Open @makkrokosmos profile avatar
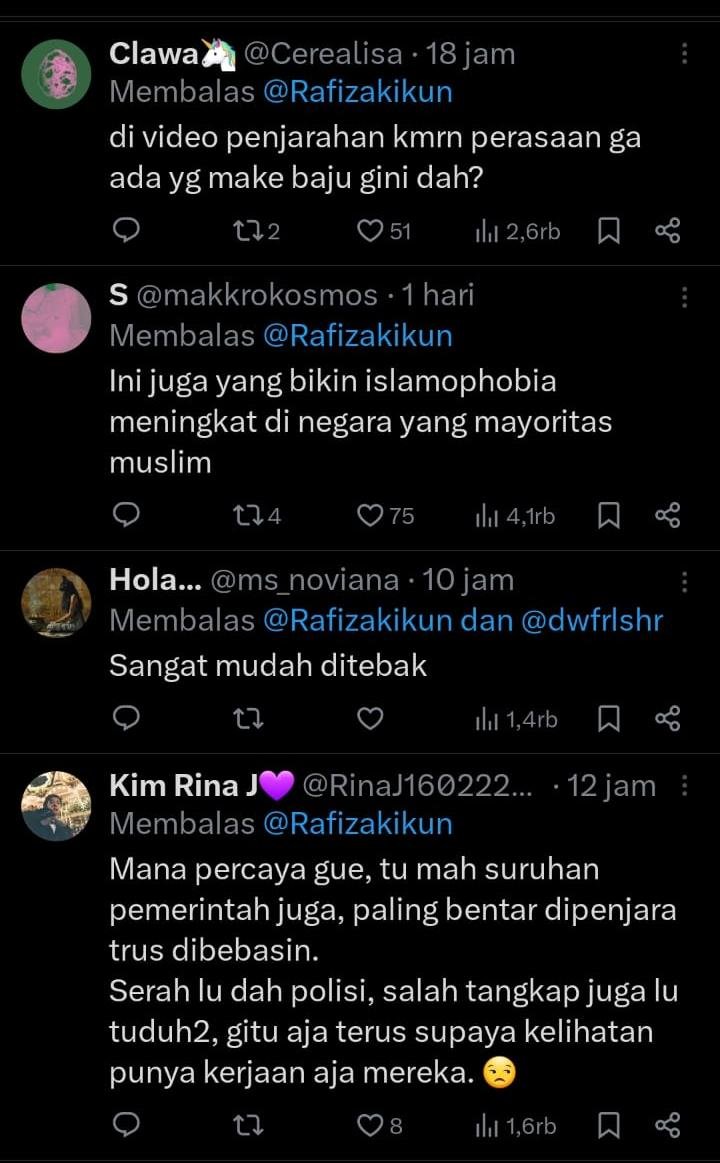 click(56, 318)
